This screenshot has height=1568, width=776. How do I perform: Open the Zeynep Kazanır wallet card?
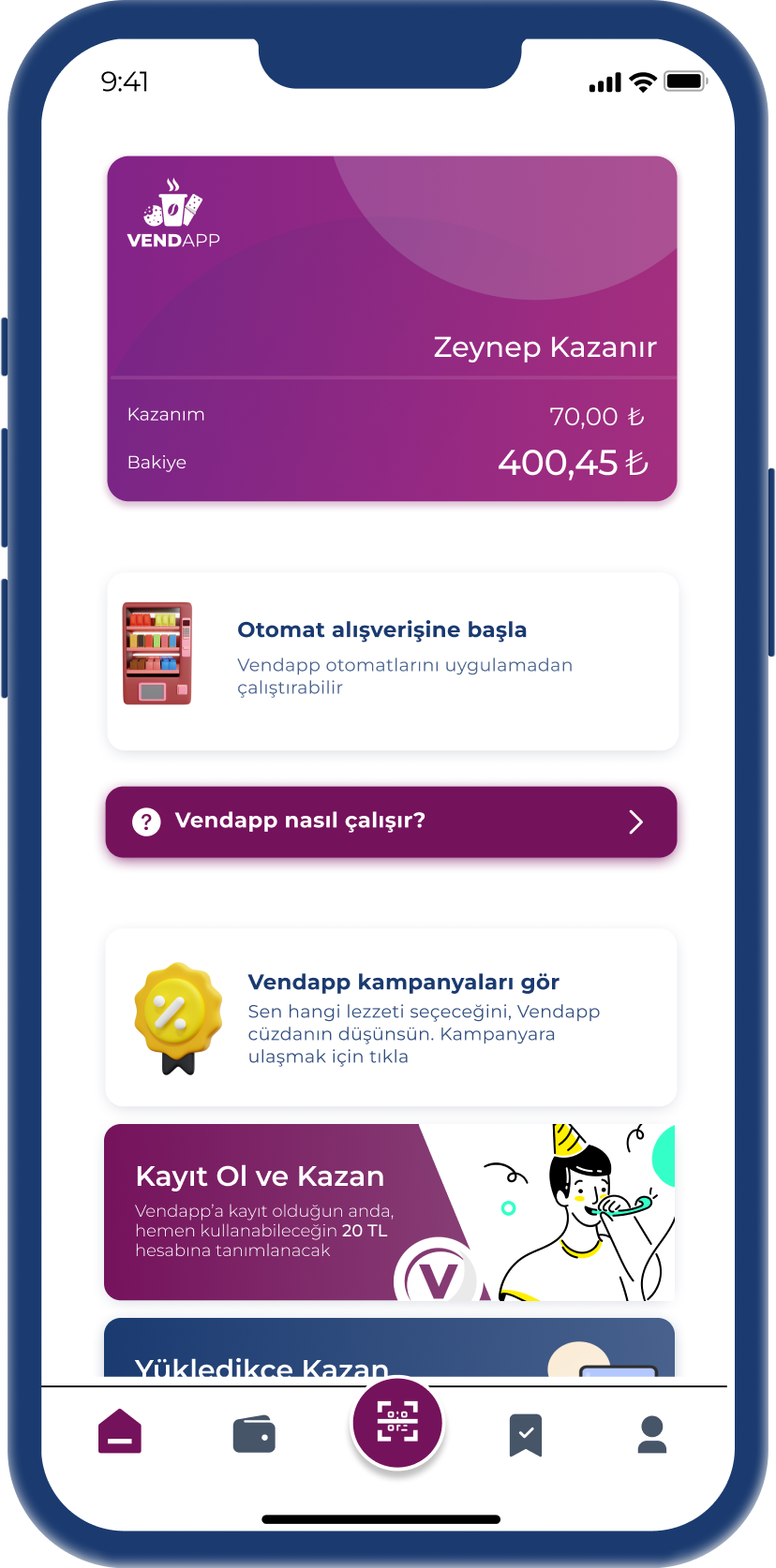392,328
